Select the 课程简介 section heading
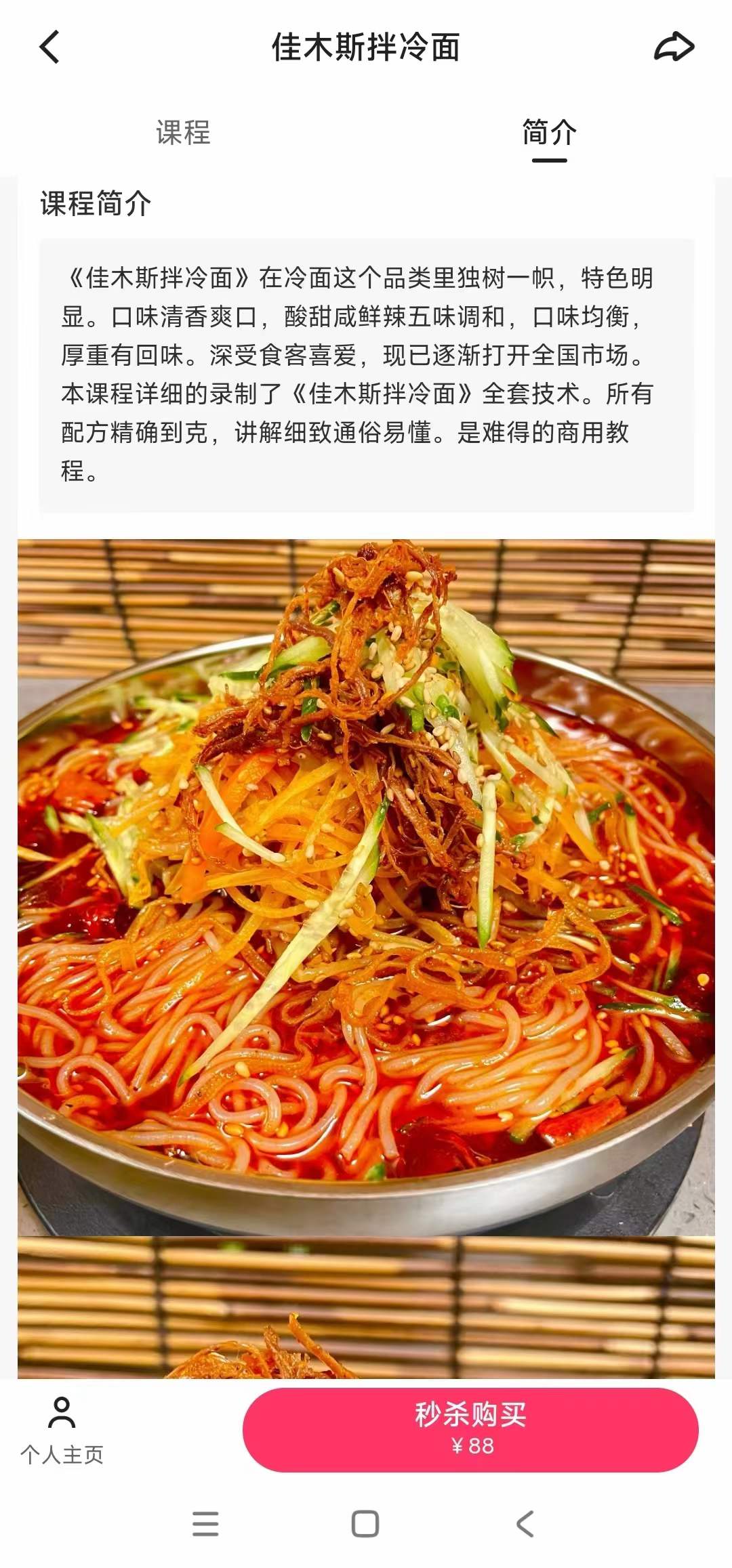The height and width of the screenshot is (1568, 732). pyautogui.click(x=95, y=202)
